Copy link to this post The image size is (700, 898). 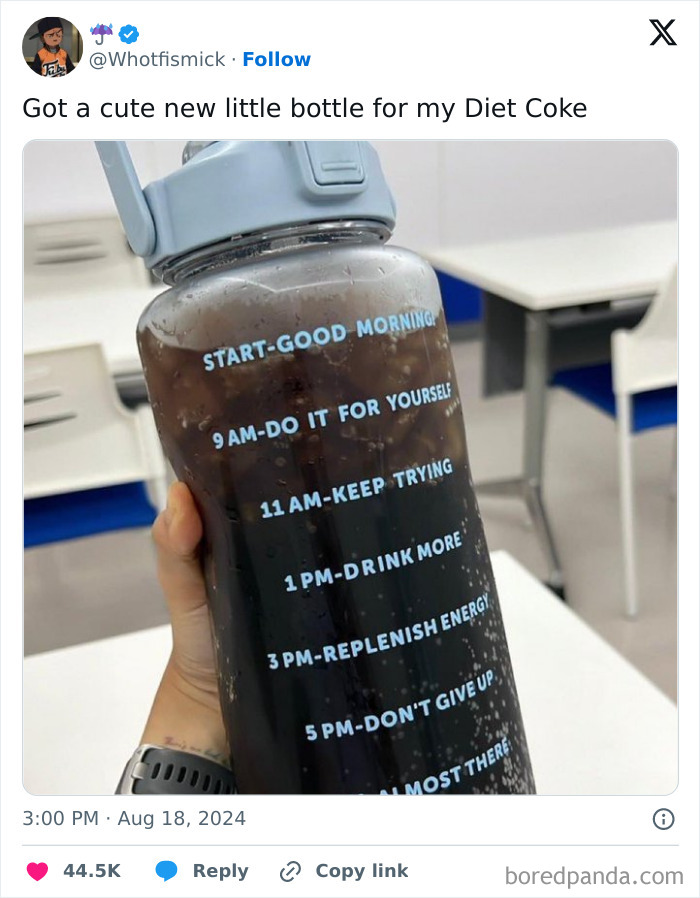pyautogui.click(x=345, y=871)
